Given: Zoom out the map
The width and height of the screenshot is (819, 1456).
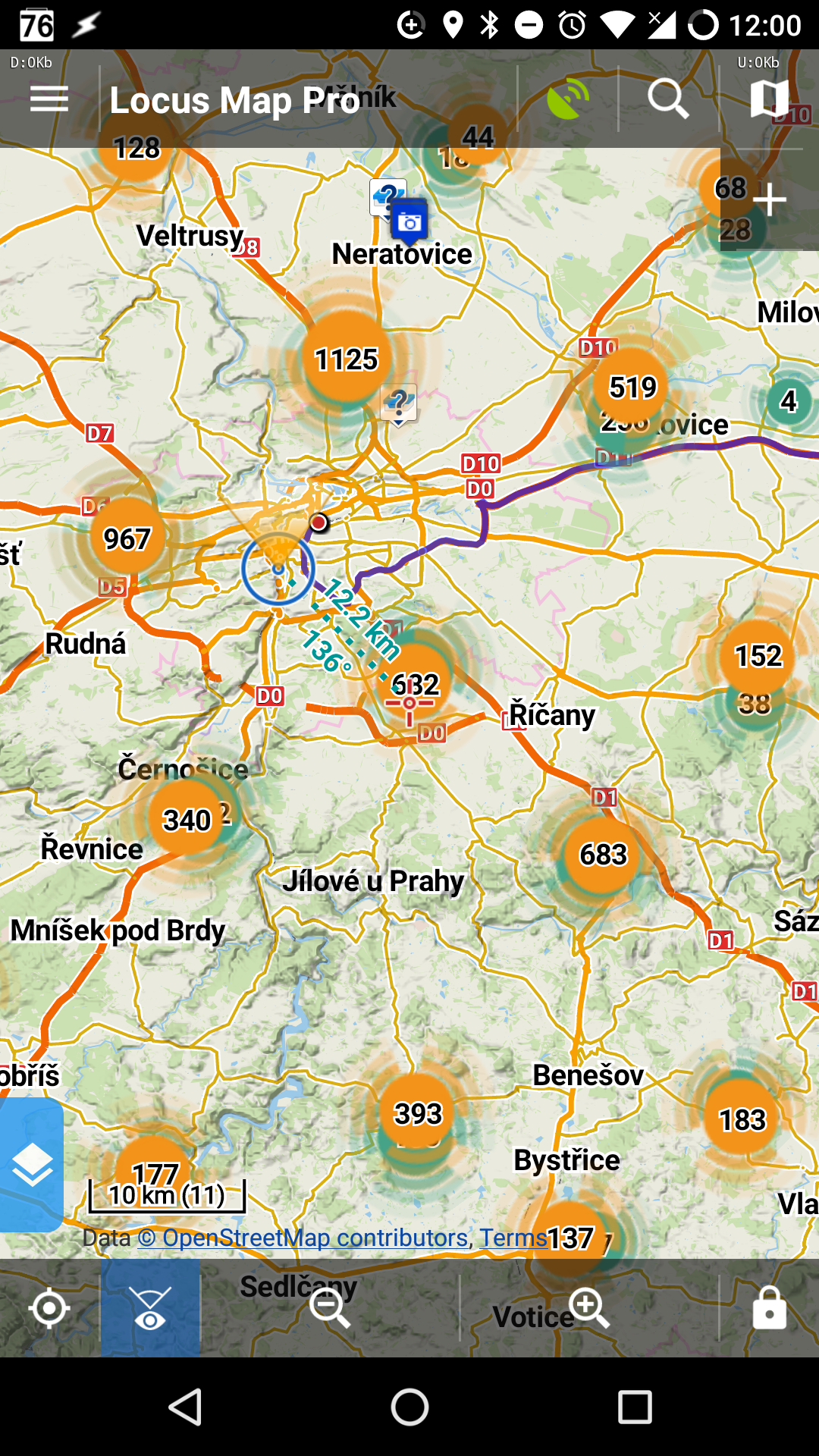Looking at the screenshot, I should pos(330,1308).
